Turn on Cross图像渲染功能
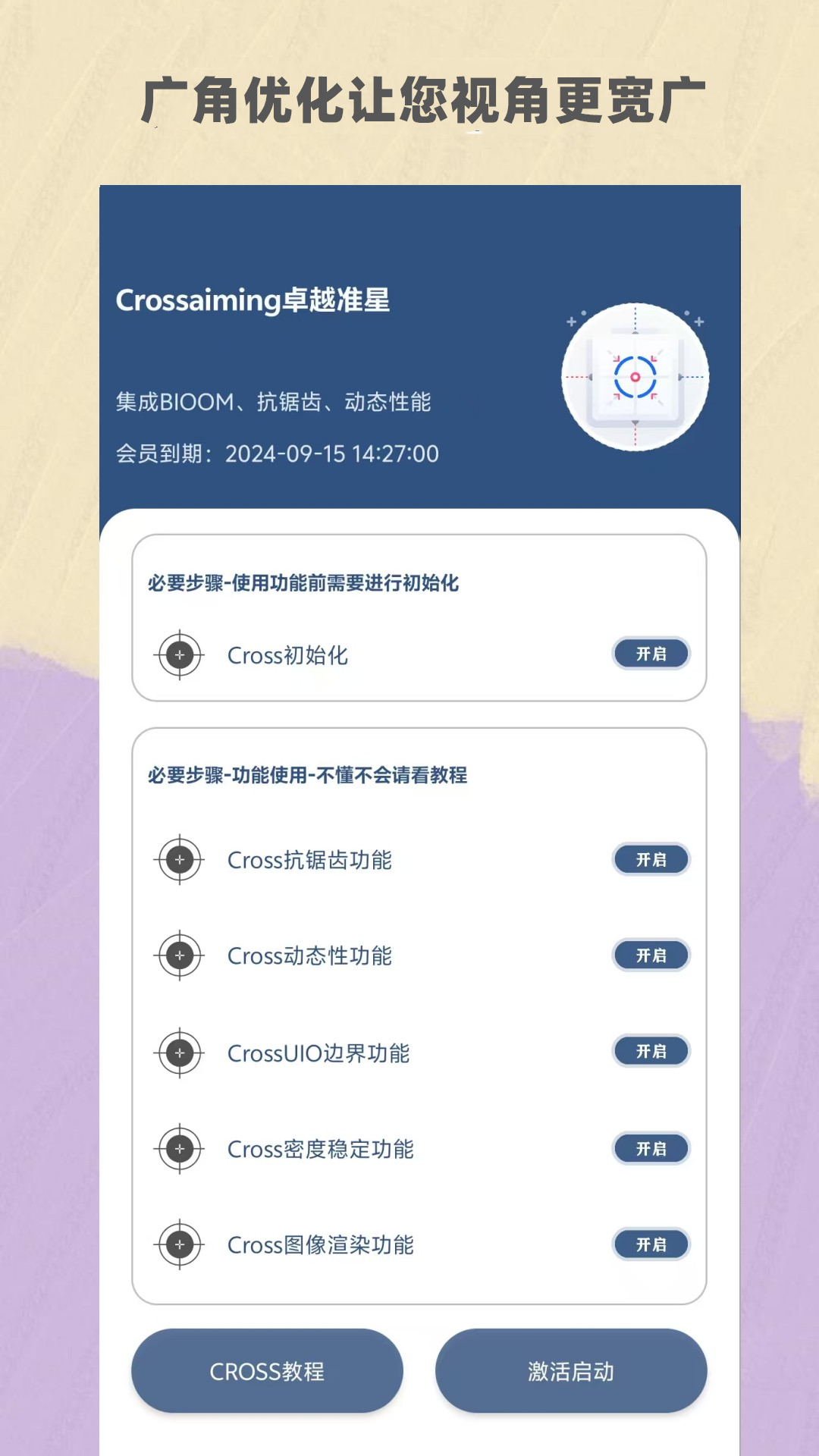This screenshot has width=819, height=1456. (651, 1244)
